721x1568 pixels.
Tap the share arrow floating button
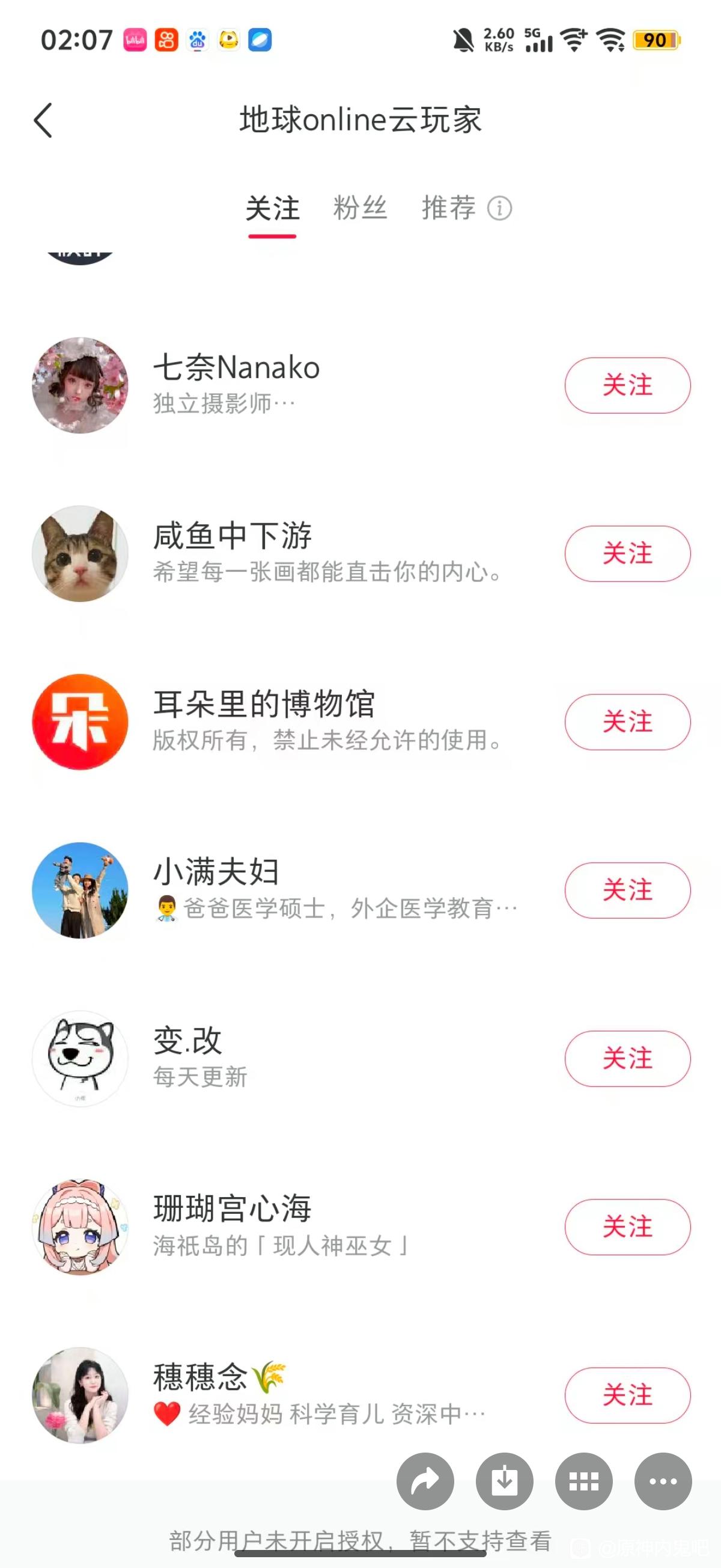tap(425, 1481)
